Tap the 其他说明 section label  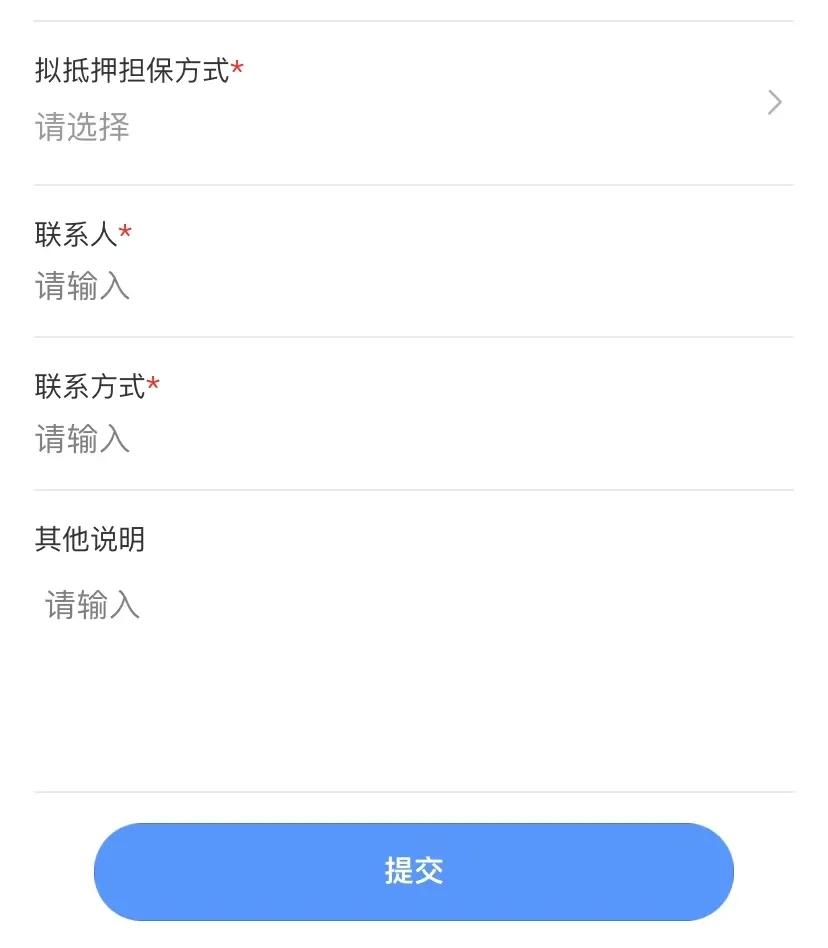tap(90, 540)
